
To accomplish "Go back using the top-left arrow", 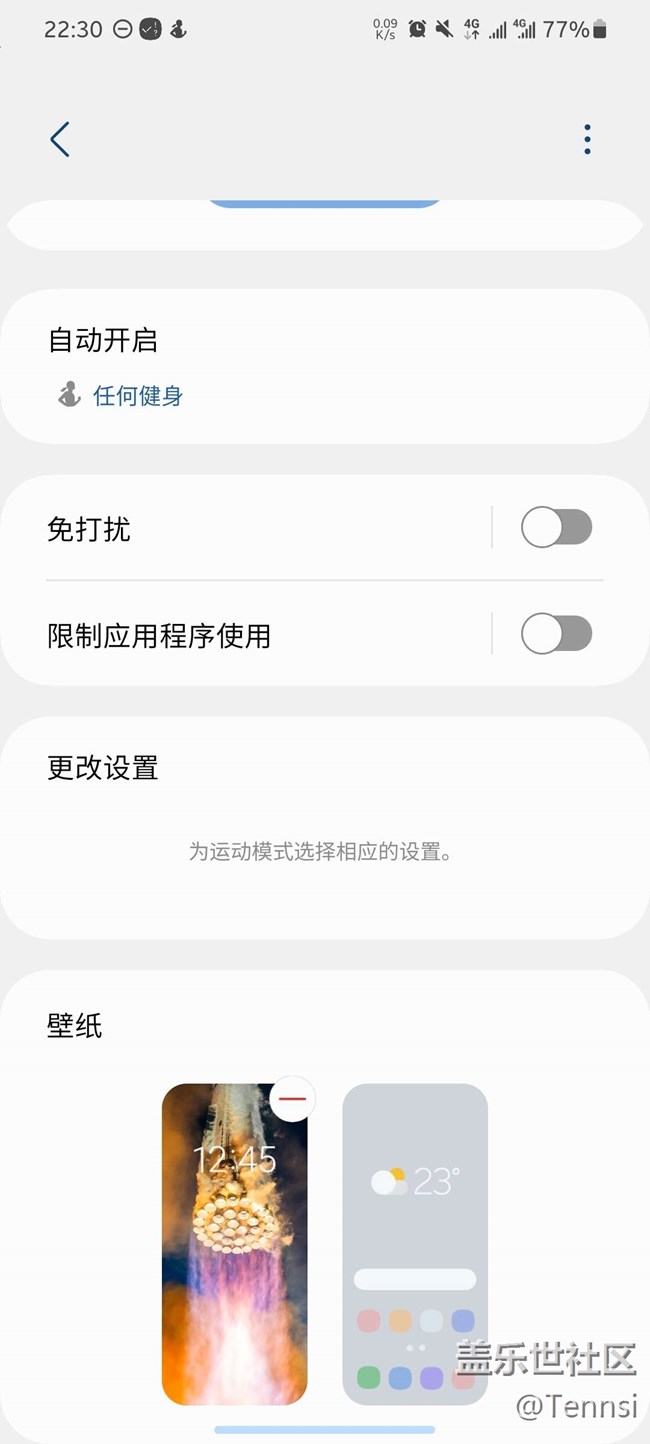I will pos(60,140).
